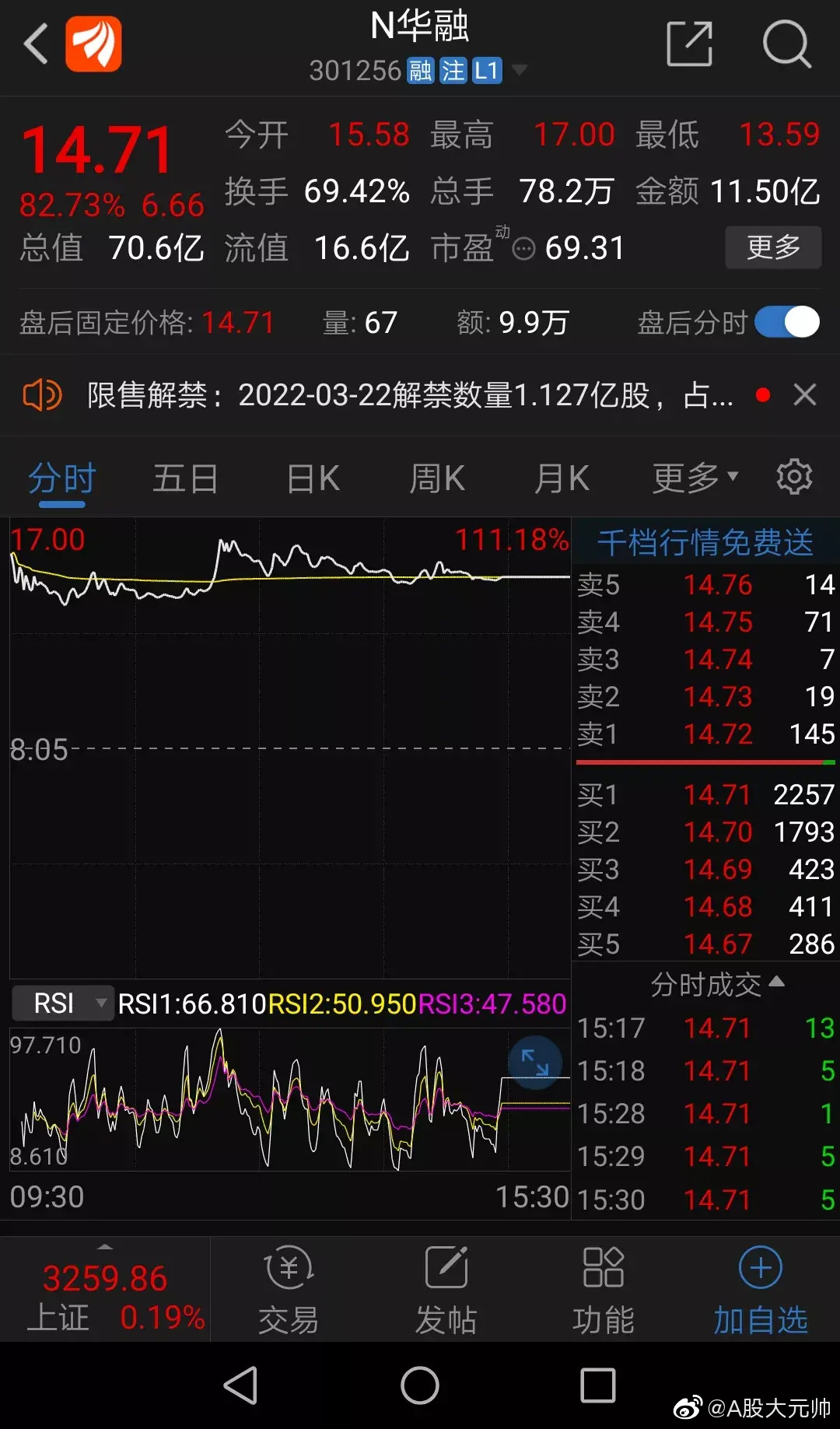Viewport: 840px width, 1429px height.
Task: Switch to the 月K chart tab
Action: point(562,478)
